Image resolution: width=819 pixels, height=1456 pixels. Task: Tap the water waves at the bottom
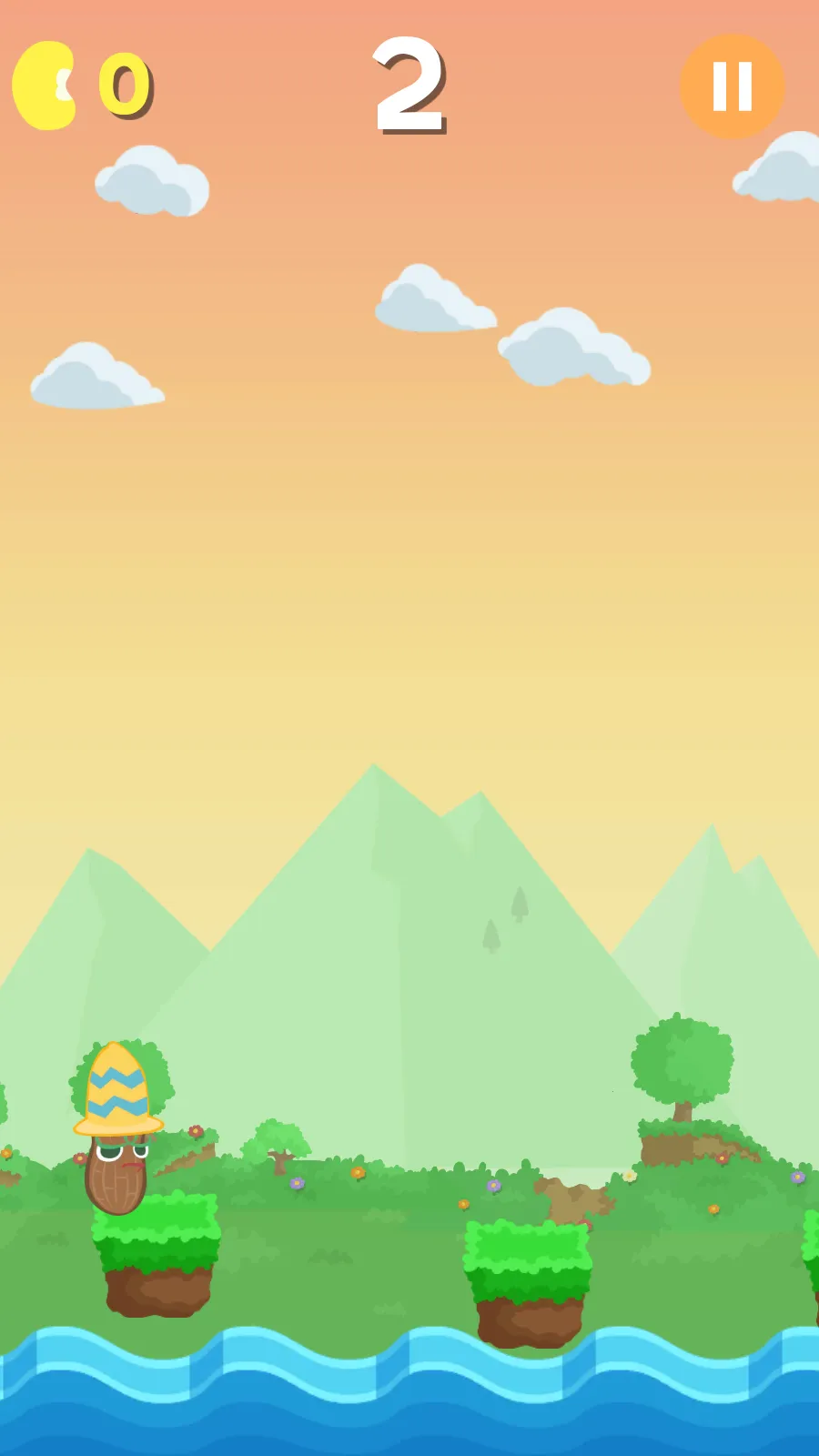click(x=409, y=1383)
